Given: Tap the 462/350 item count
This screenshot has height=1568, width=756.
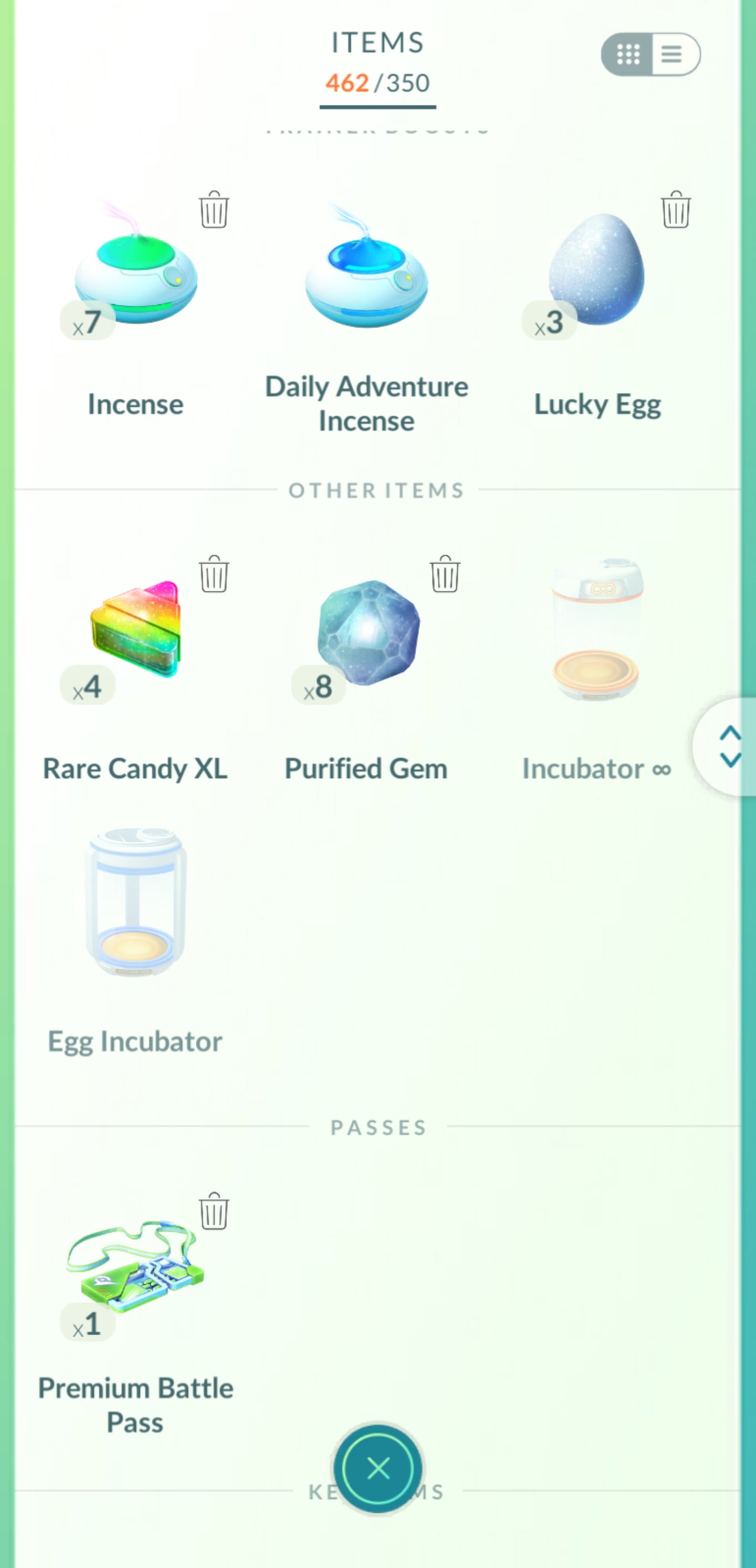Looking at the screenshot, I should (x=376, y=84).
